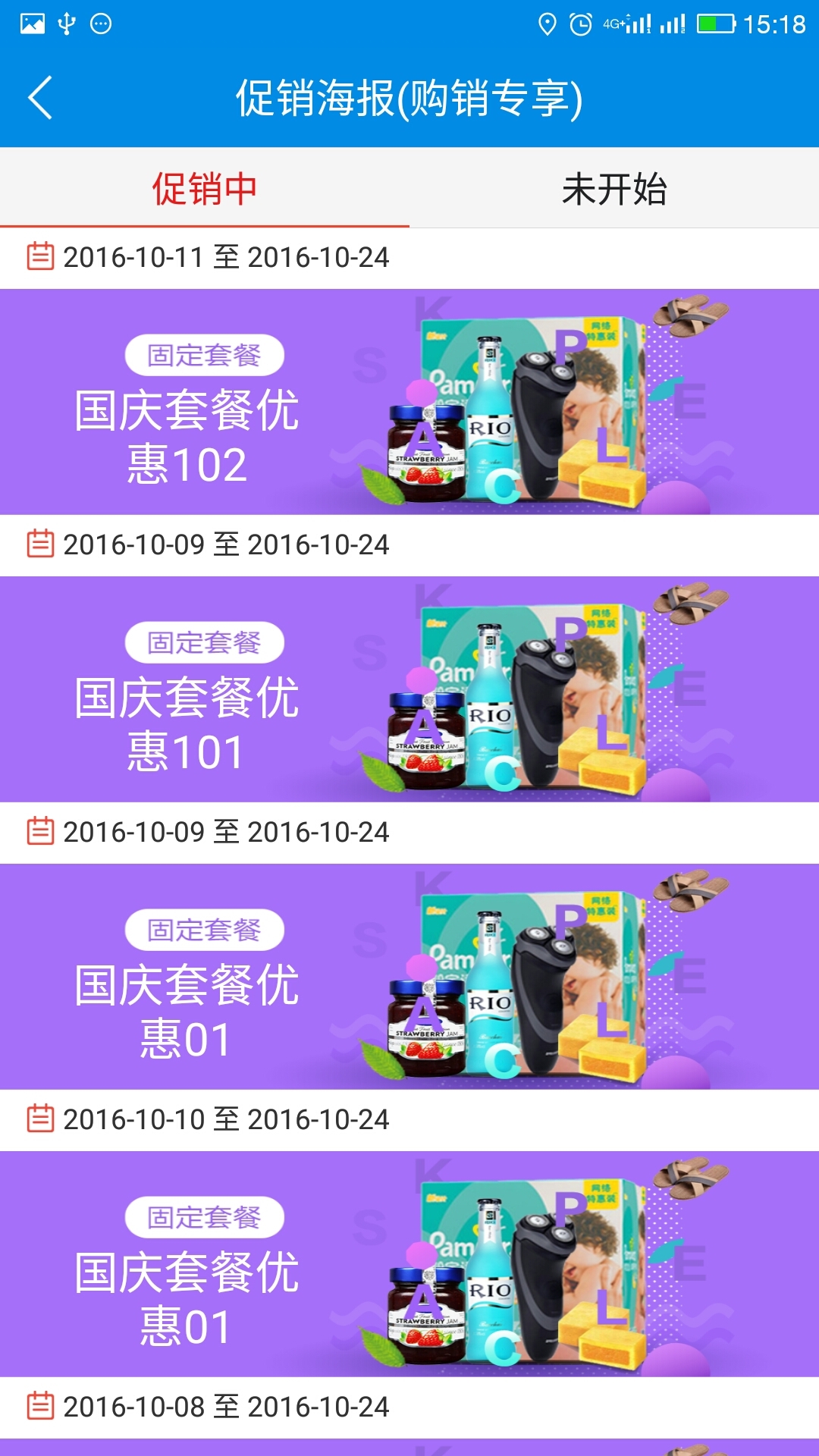
Task: Switch to the 未开始 tab
Action: pos(613,189)
